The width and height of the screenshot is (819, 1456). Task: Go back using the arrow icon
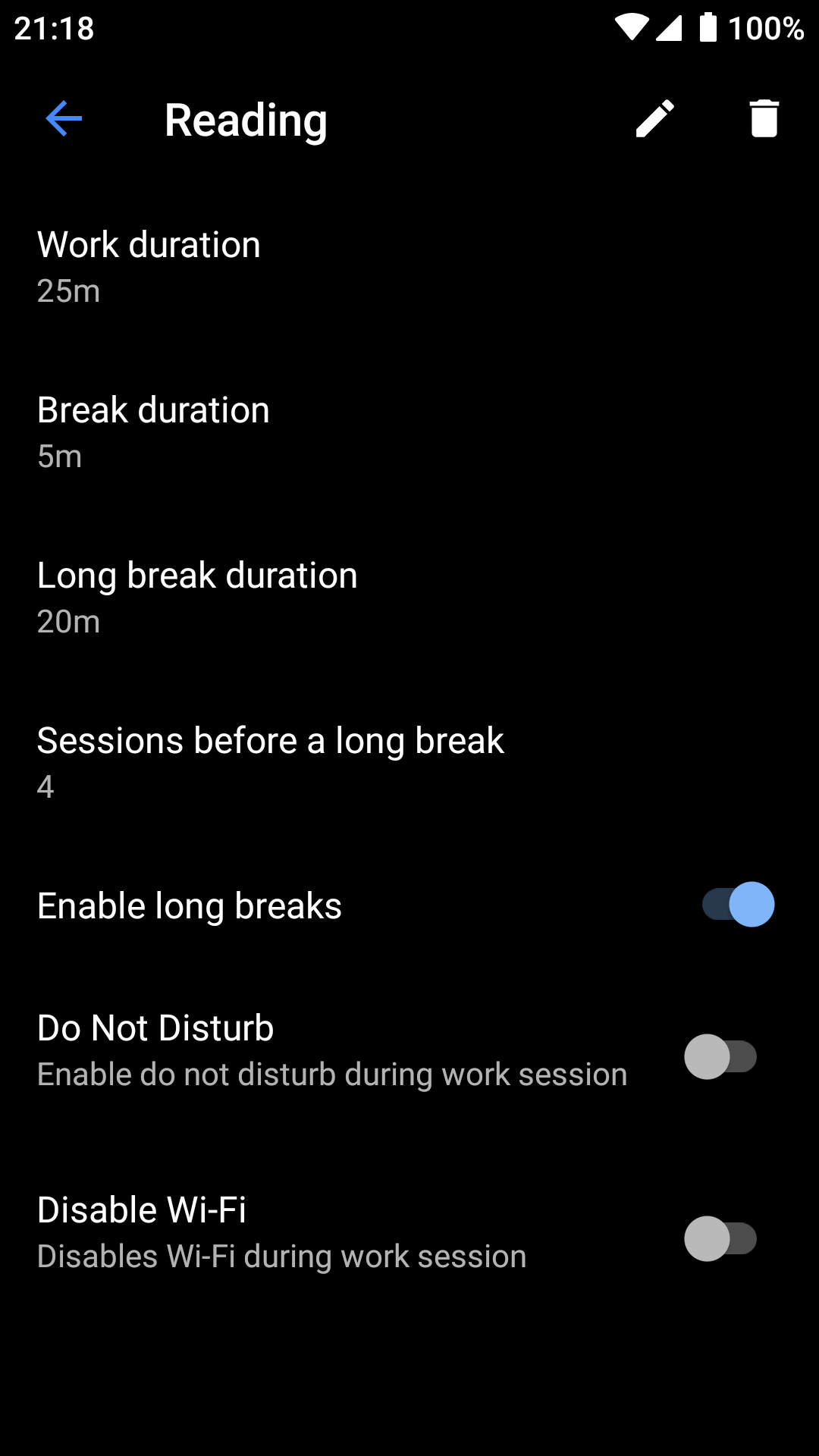pos(64,119)
